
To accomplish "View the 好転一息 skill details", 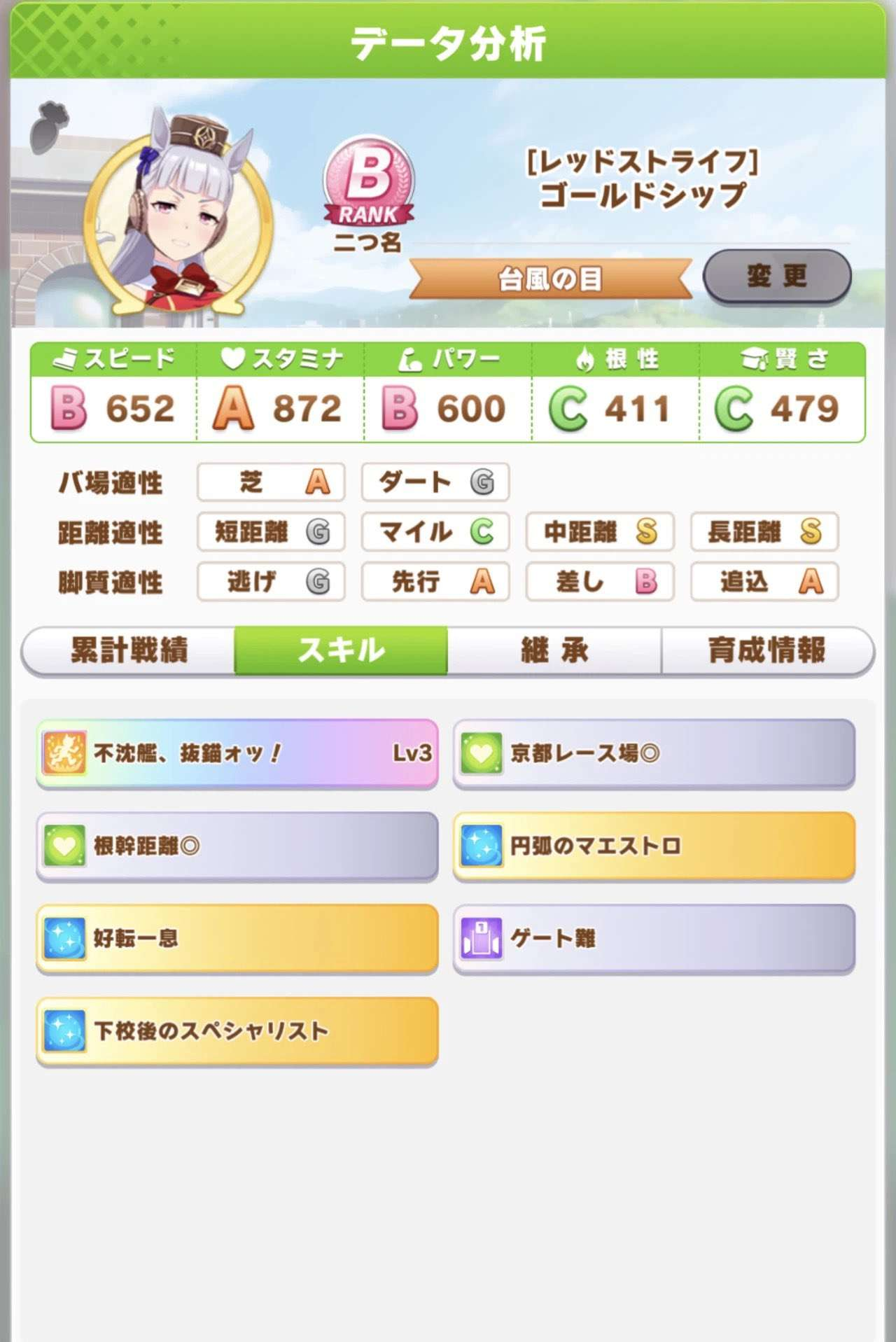I will point(237,938).
